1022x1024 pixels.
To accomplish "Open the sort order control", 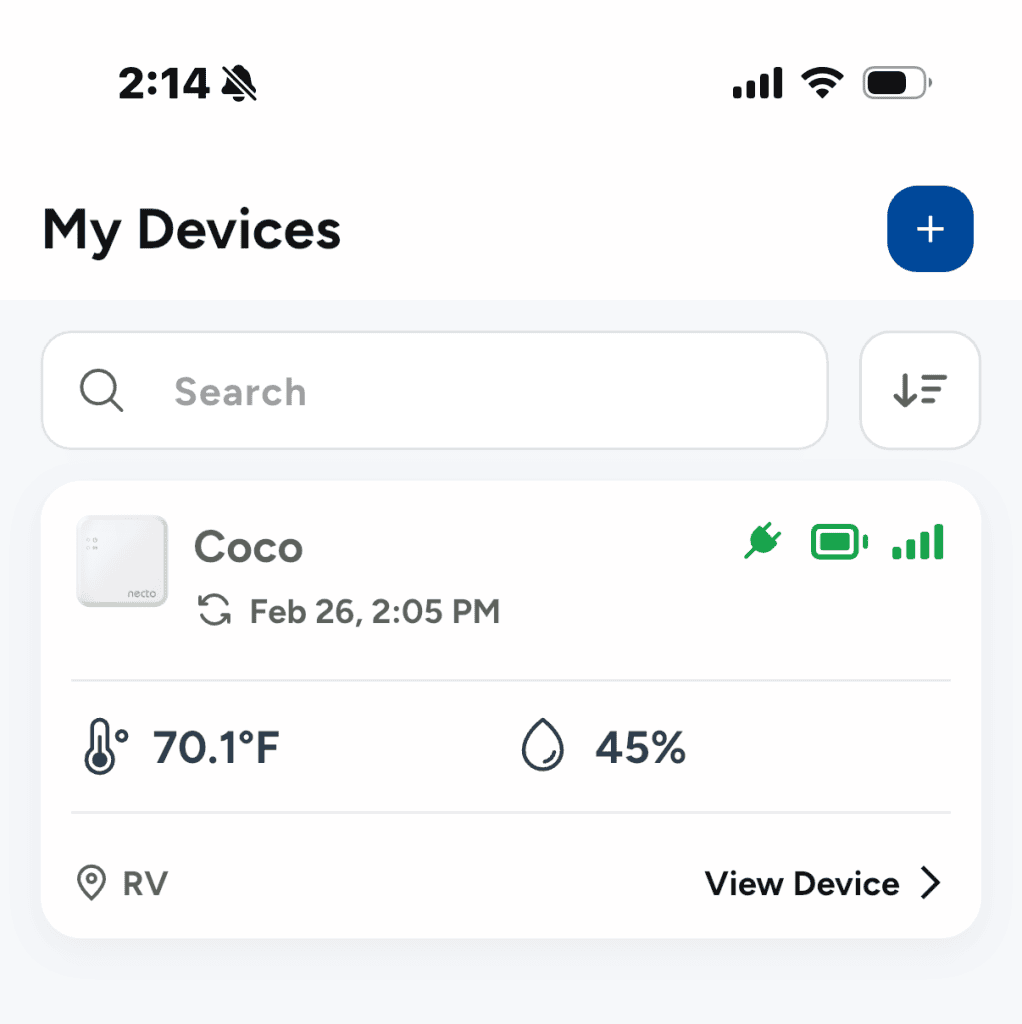I will pos(919,390).
